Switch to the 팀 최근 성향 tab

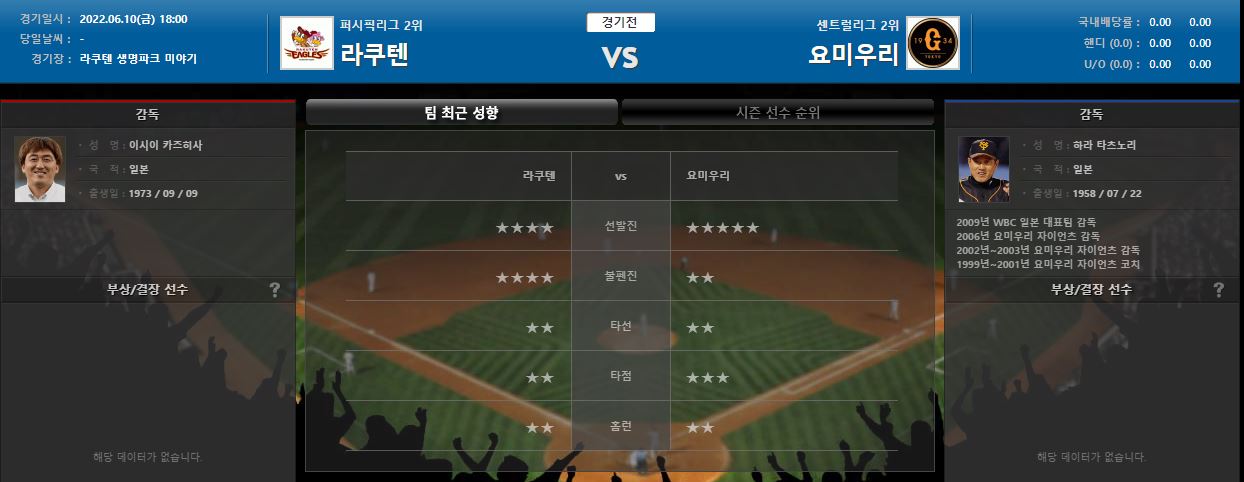(461, 112)
